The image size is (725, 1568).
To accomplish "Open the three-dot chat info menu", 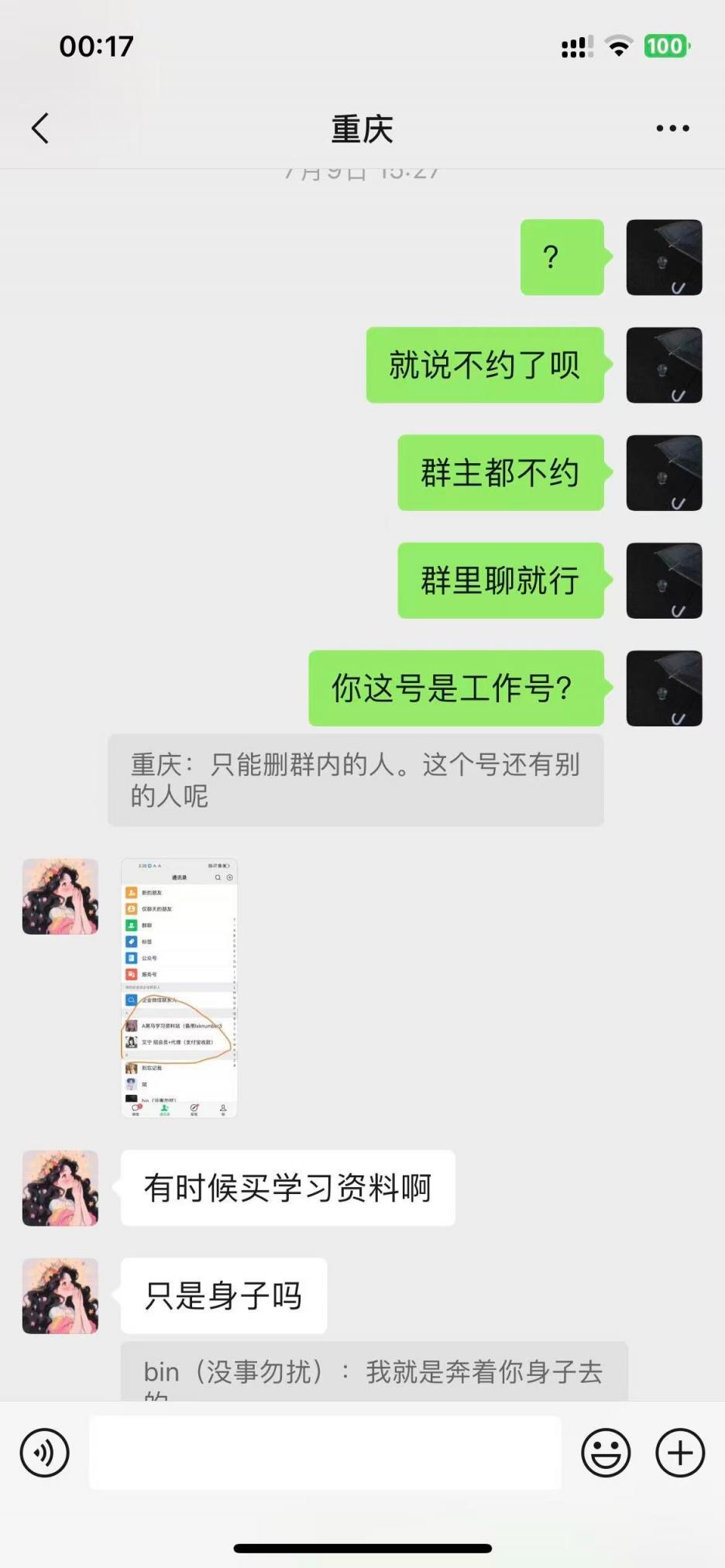I will coord(672,129).
